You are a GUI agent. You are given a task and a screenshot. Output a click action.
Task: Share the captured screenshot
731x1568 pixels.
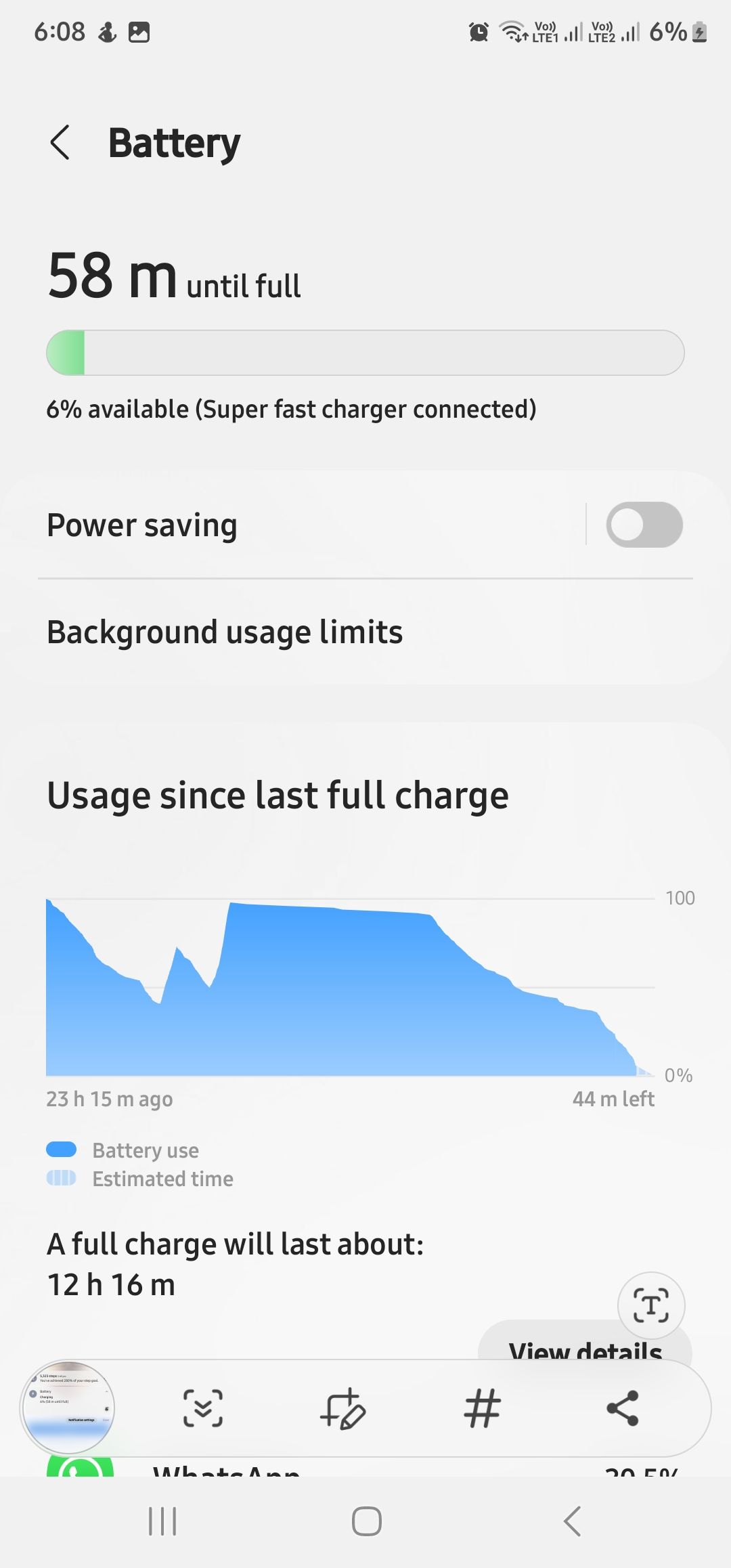tap(623, 1408)
